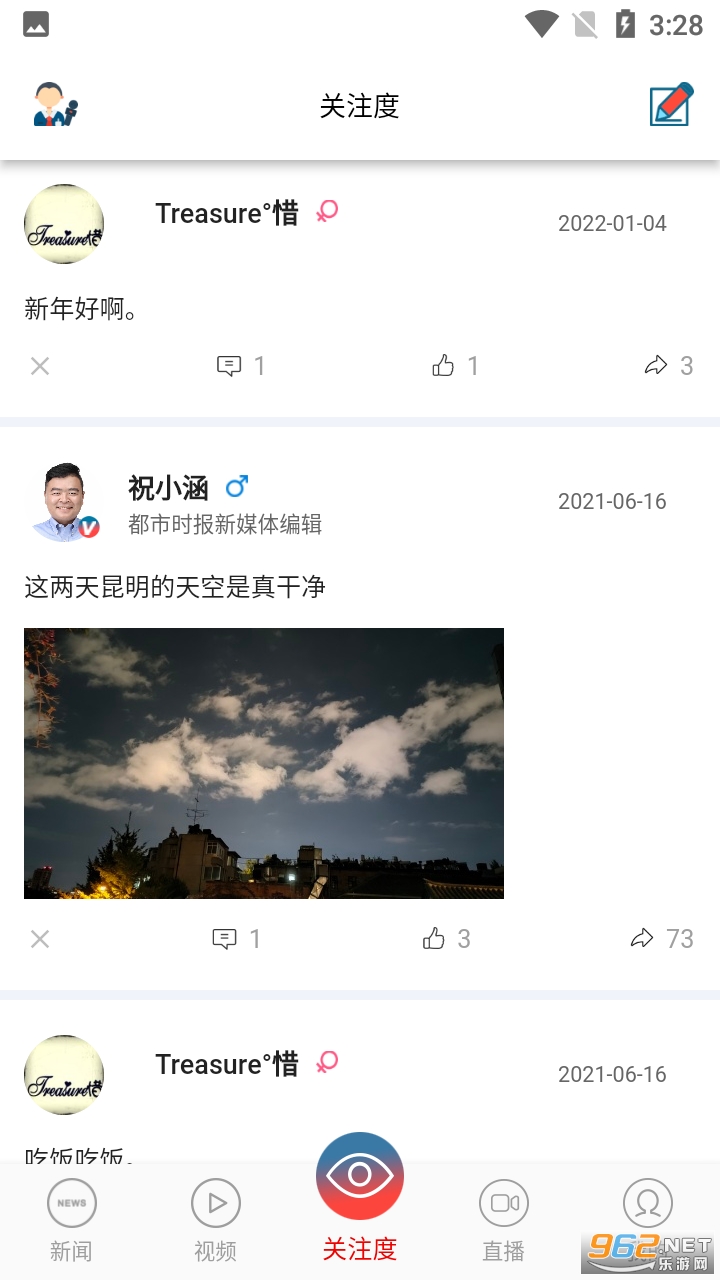Compose a new post with the edit icon
Screen dimensions: 720x1280
pyautogui.click(x=670, y=105)
